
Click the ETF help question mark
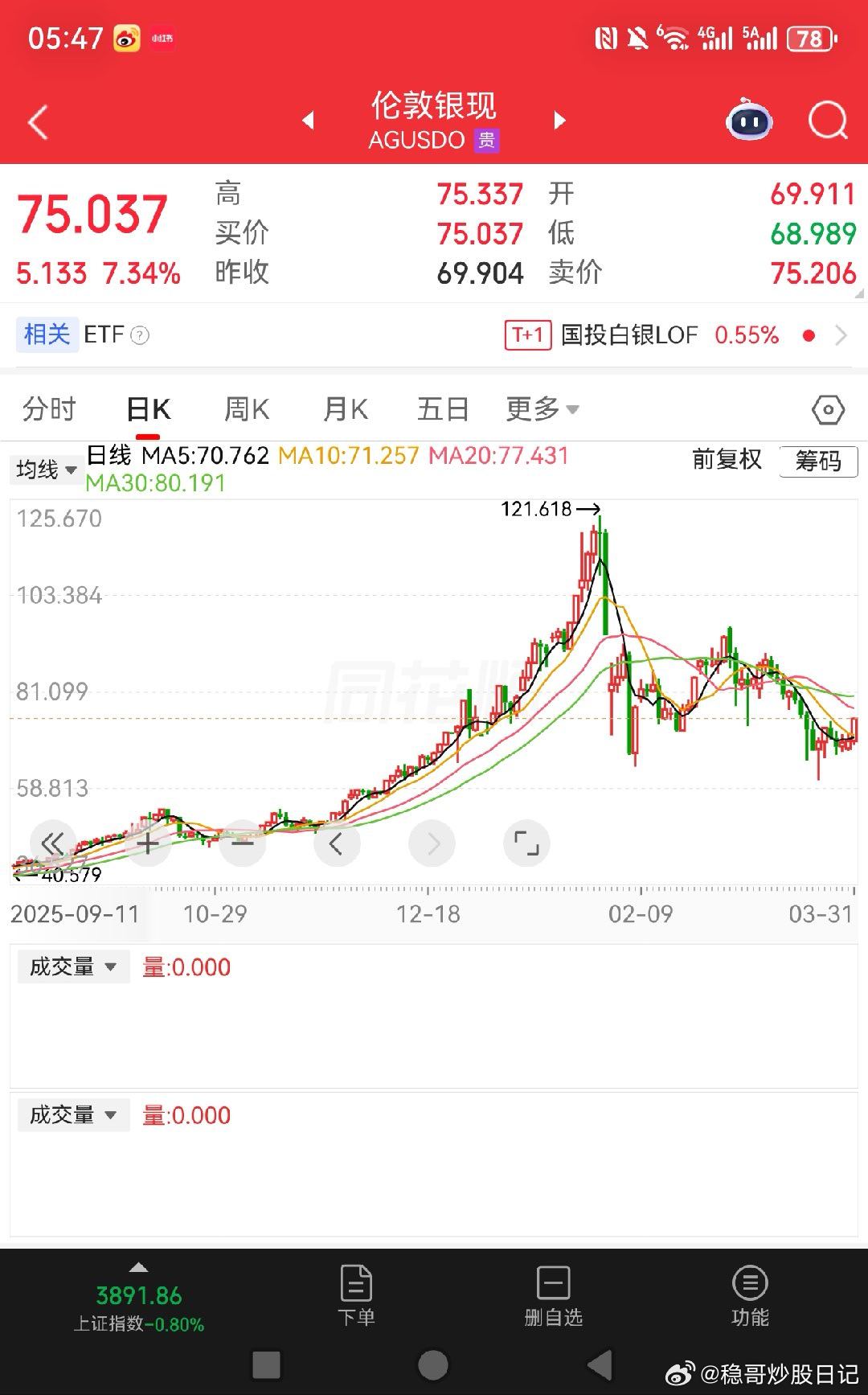(x=141, y=334)
